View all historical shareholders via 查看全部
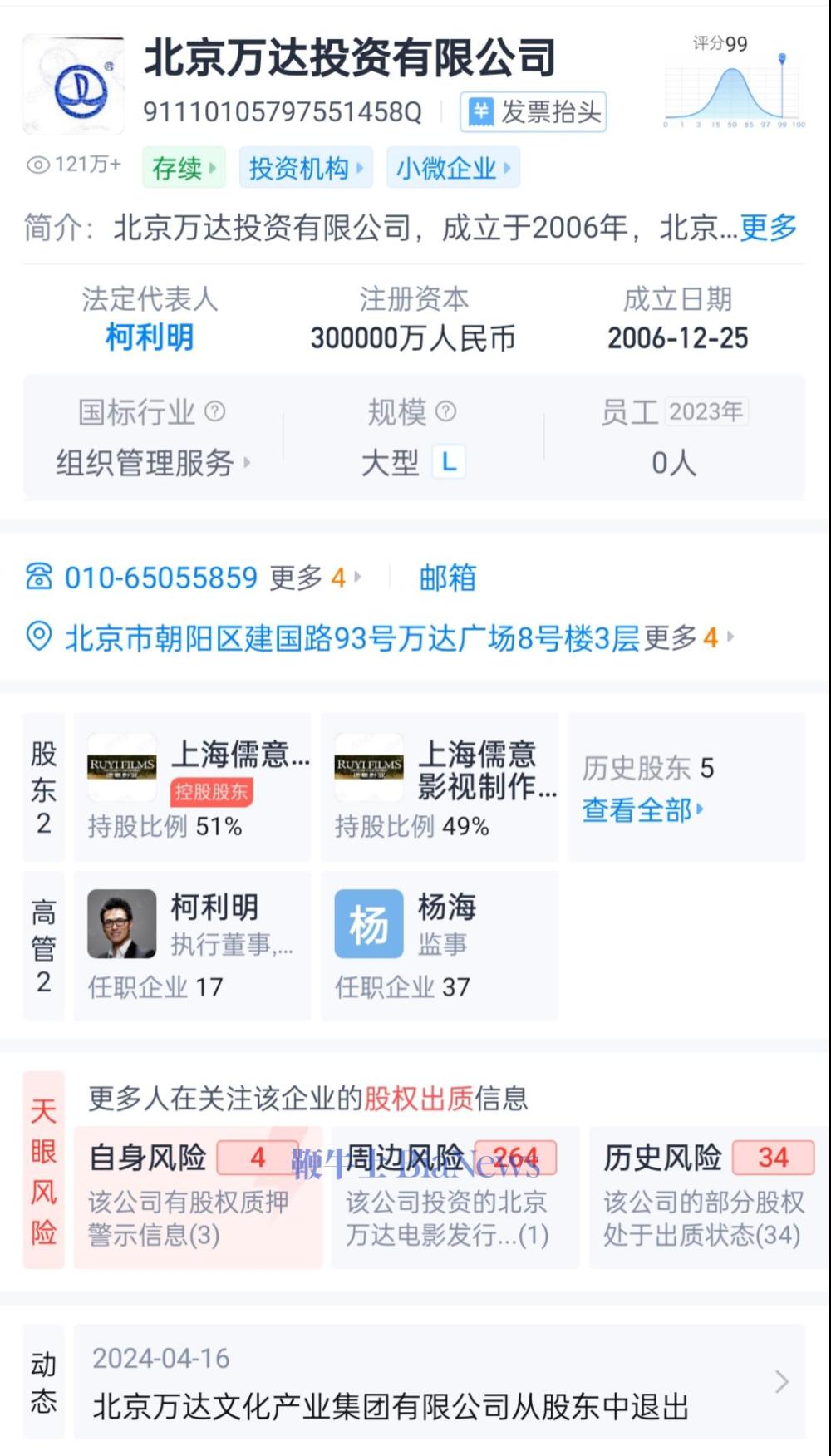The image size is (831, 1456). pos(642,809)
